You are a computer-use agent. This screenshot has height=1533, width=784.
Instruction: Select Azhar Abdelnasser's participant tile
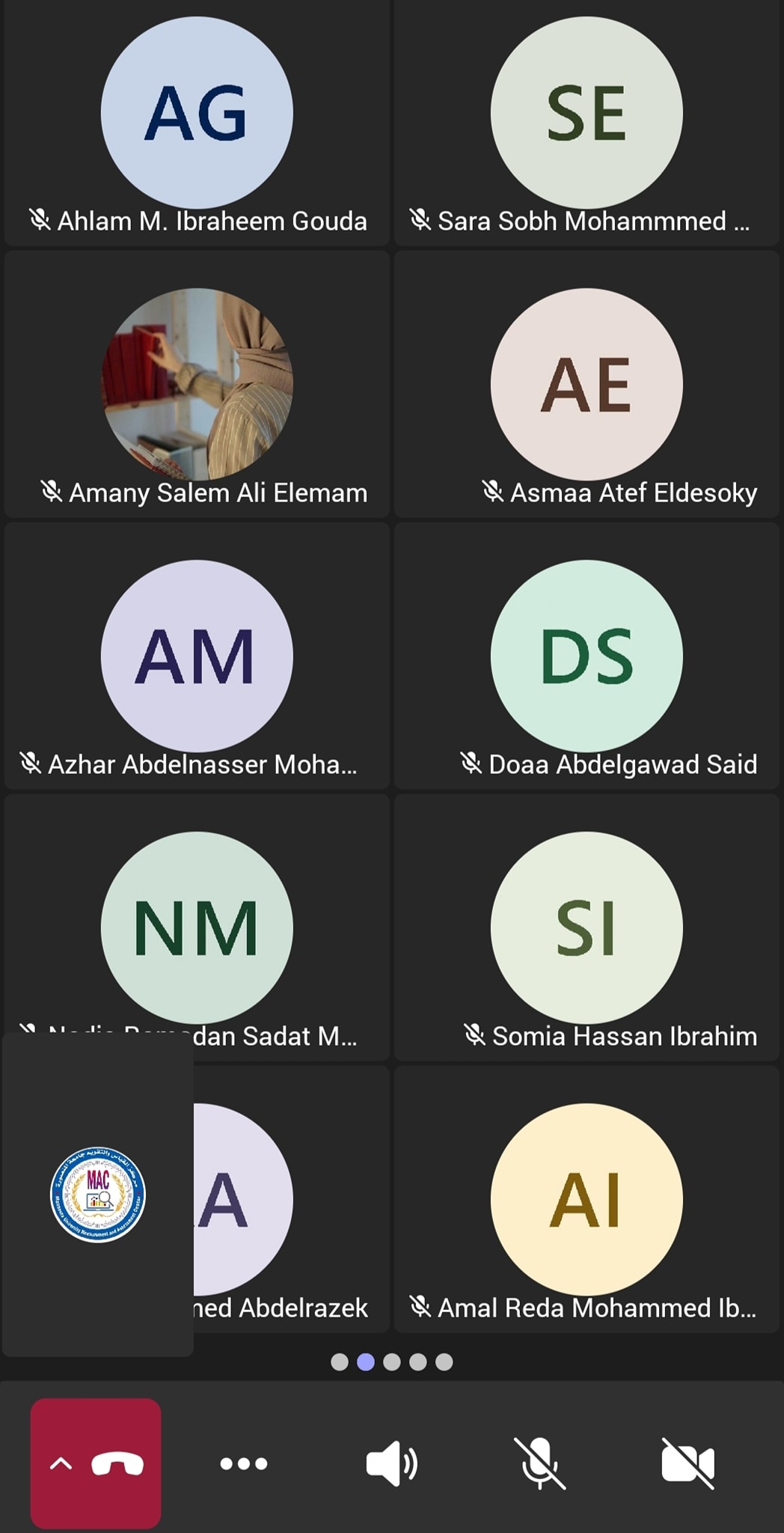tap(197, 656)
